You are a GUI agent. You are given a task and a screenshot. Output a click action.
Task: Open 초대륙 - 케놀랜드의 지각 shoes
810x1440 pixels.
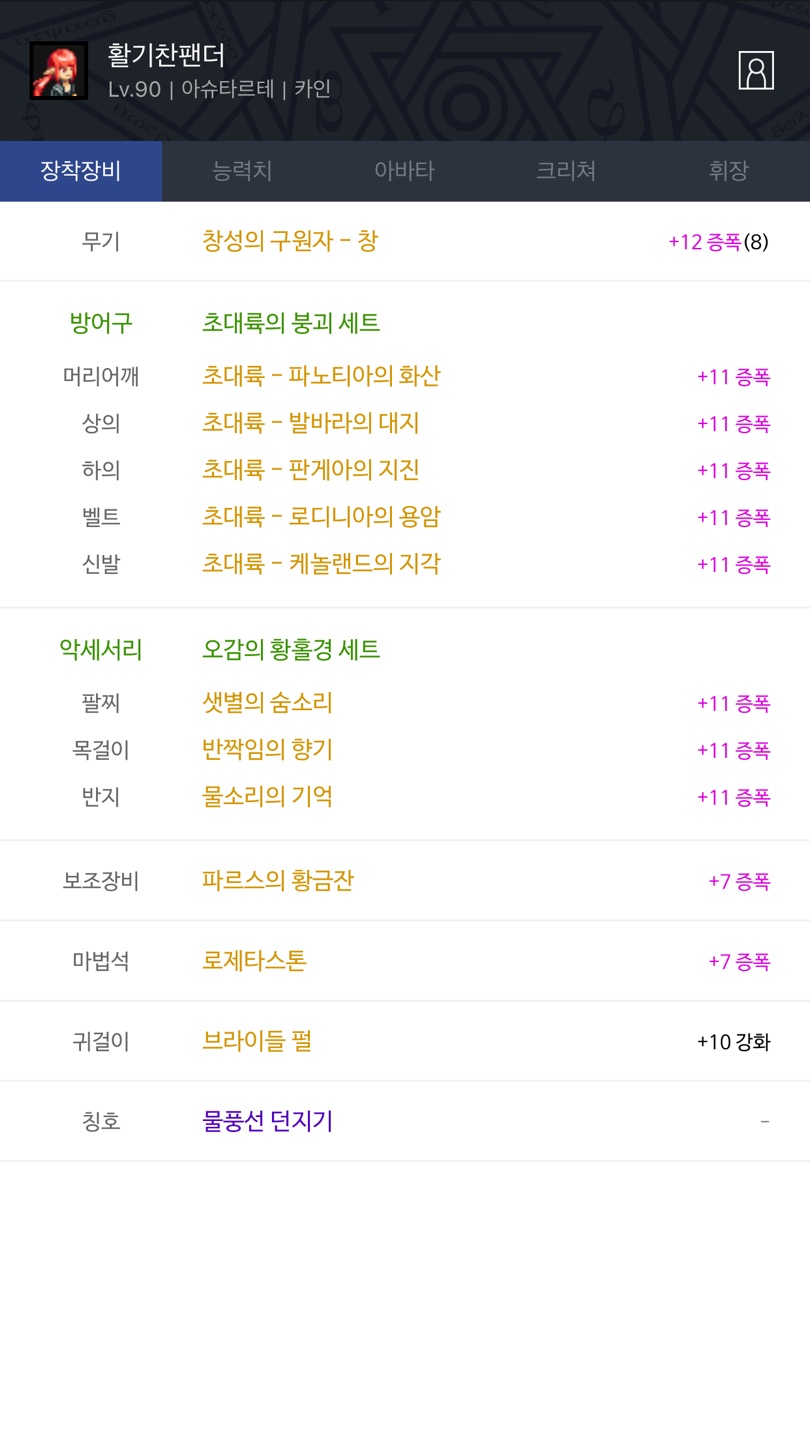321,564
